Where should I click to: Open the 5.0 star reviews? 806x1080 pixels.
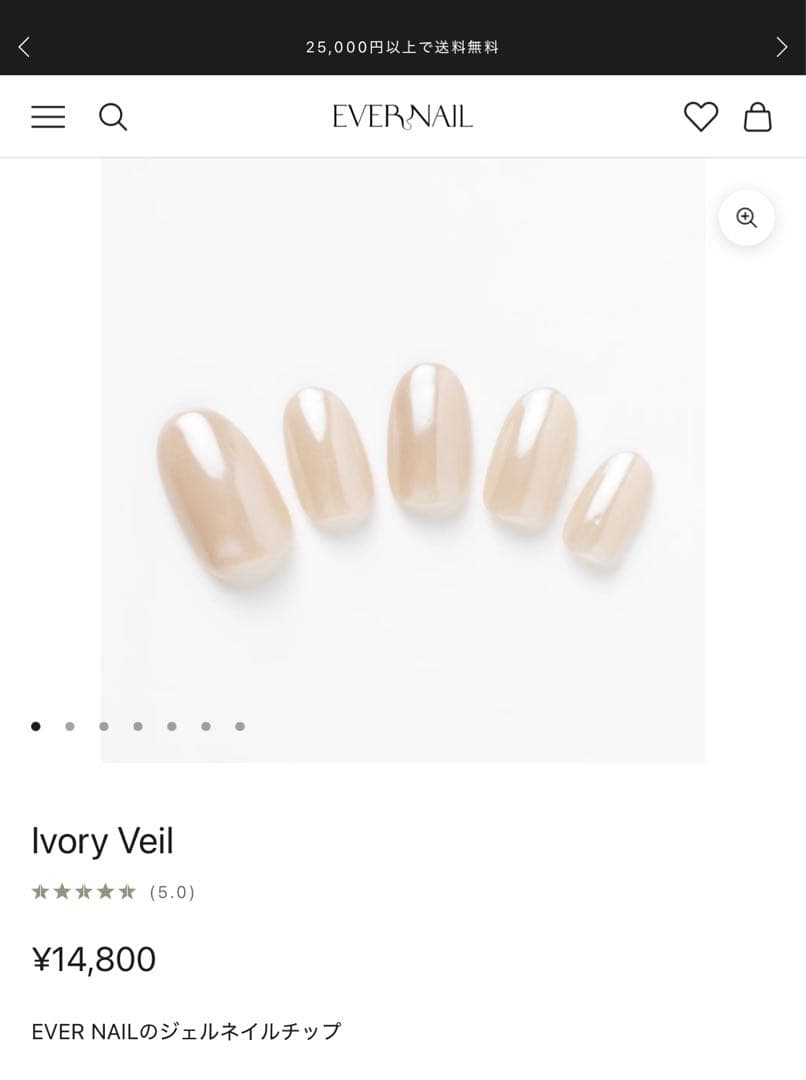[112, 892]
